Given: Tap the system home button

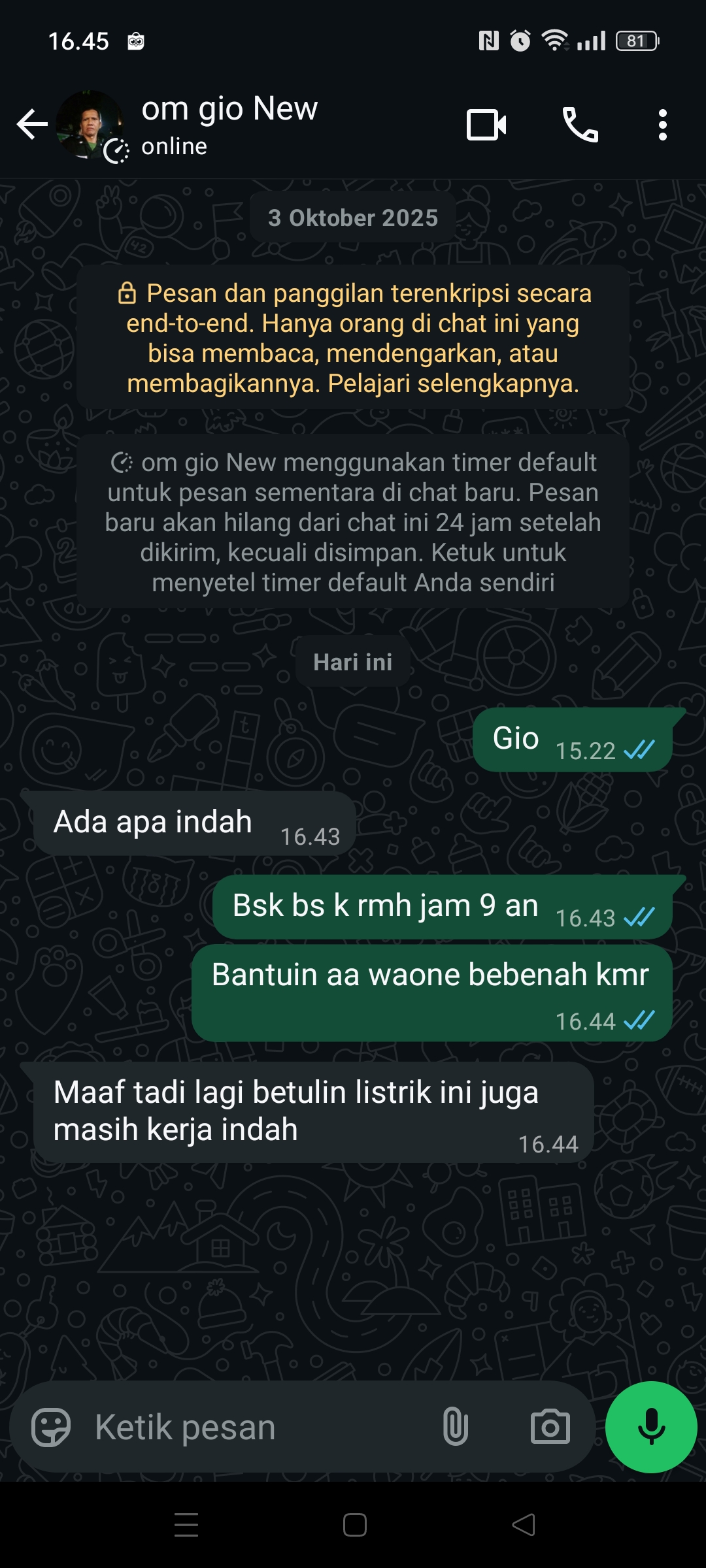Looking at the screenshot, I should click(x=354, y=1525).
